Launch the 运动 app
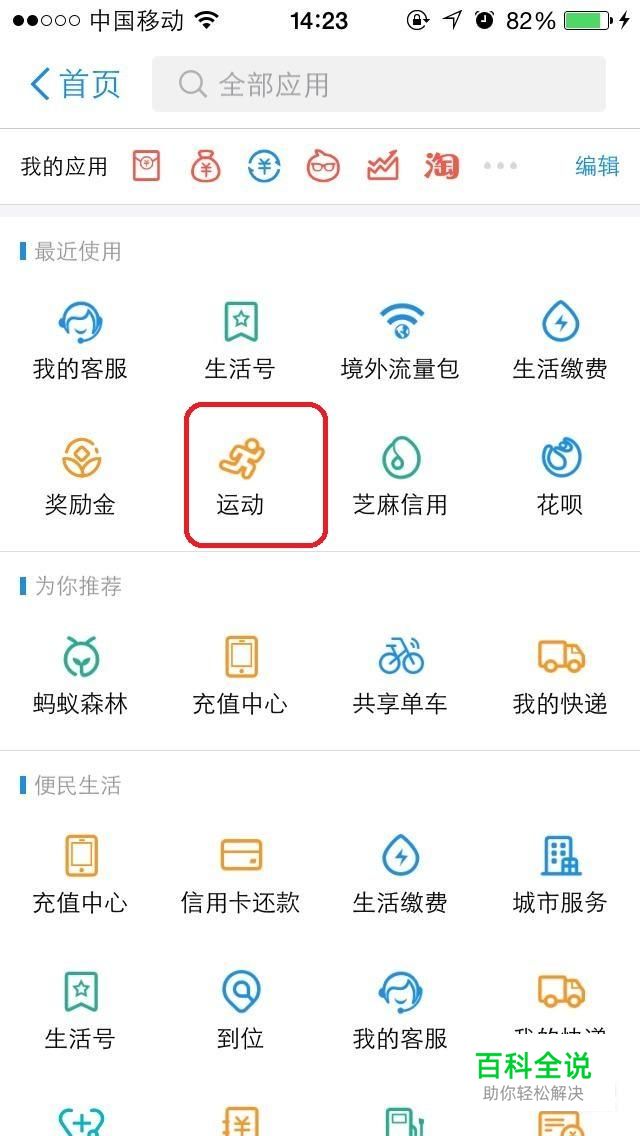This screenshot has height=1136, width=640. tap(241, 477)
